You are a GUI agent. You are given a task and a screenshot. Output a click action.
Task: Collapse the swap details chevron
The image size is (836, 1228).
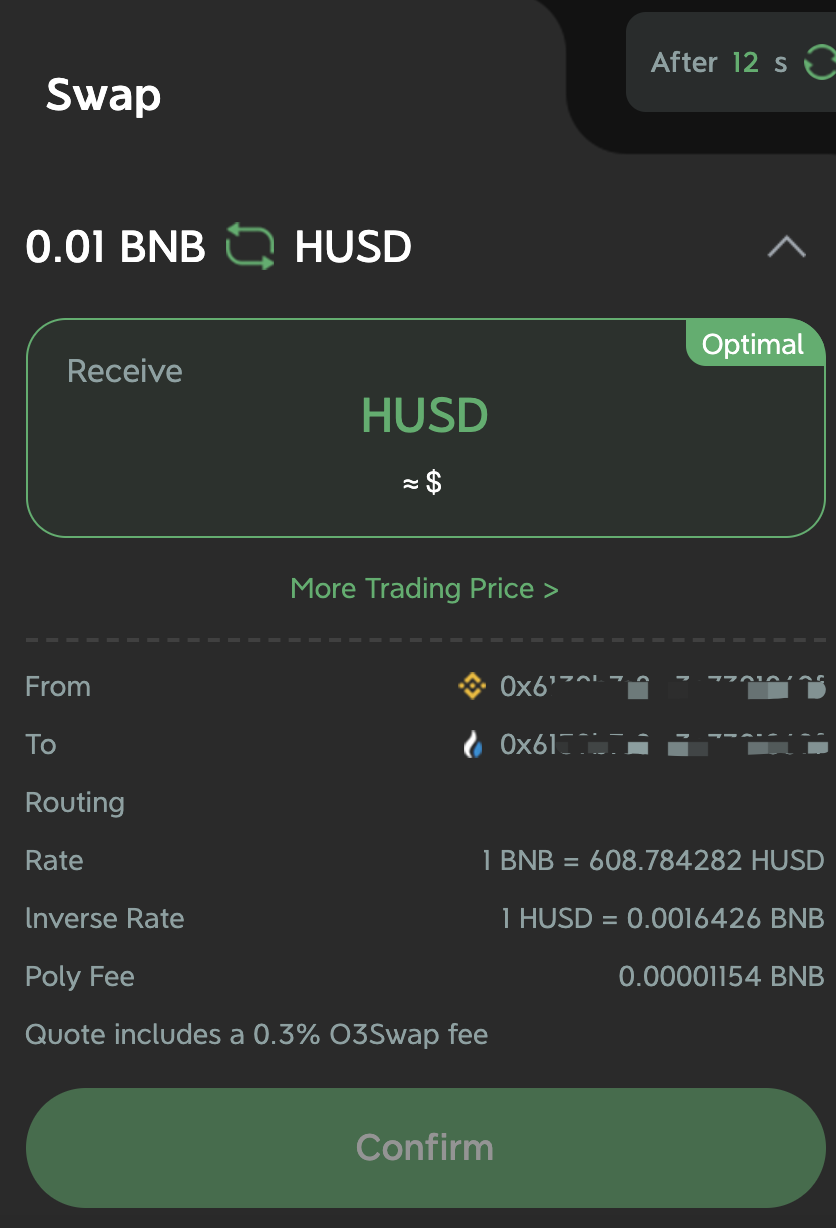[x=786, y=247]
